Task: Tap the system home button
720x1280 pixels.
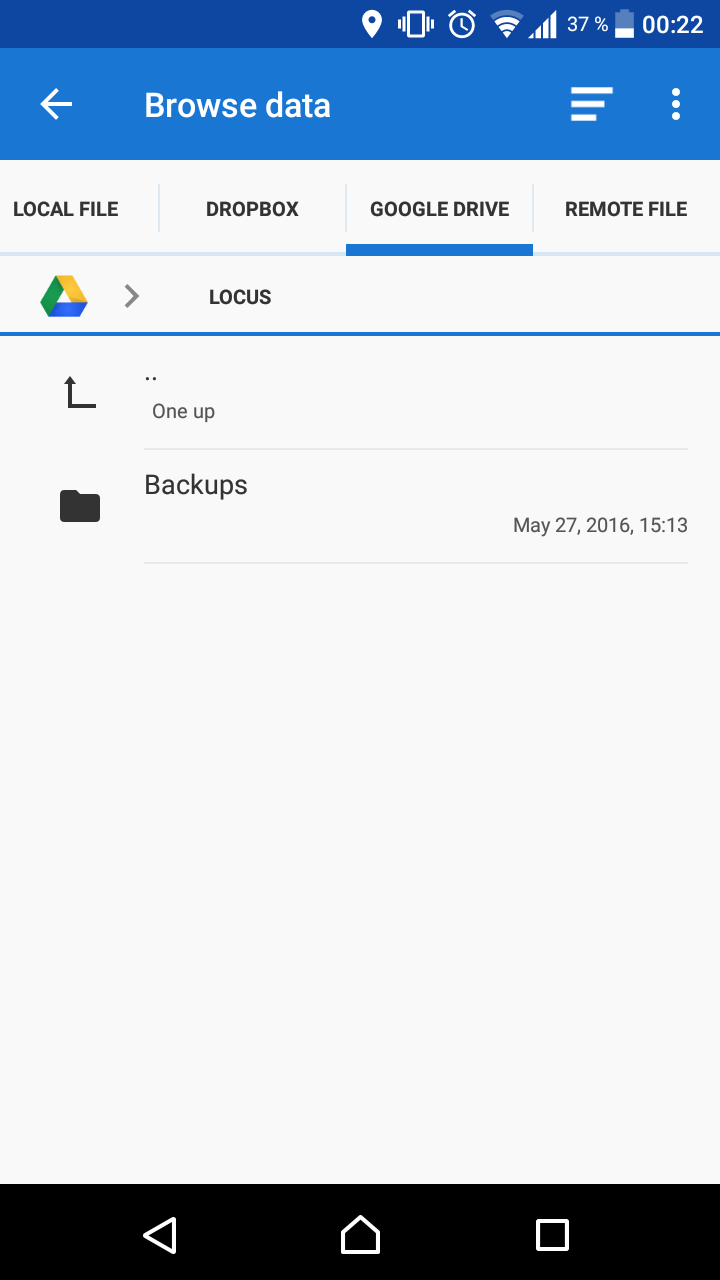Action: coord(360,1234)
